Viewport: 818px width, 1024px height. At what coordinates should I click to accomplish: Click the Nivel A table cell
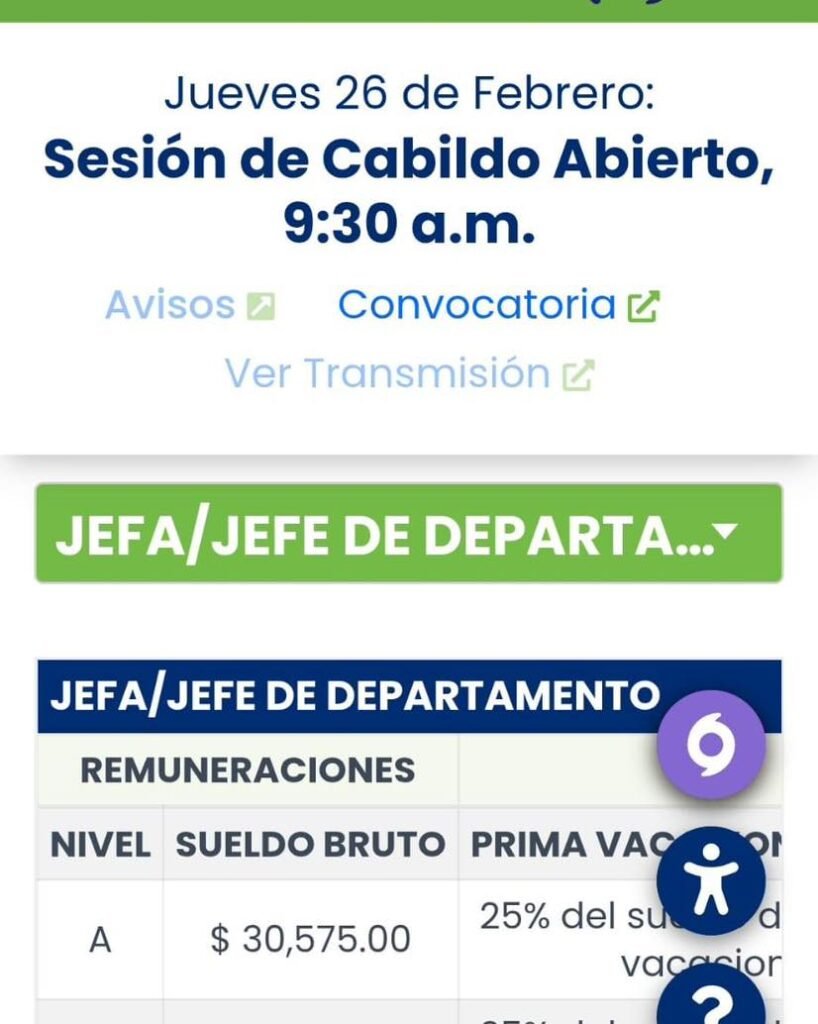click(x=98, y=940)
